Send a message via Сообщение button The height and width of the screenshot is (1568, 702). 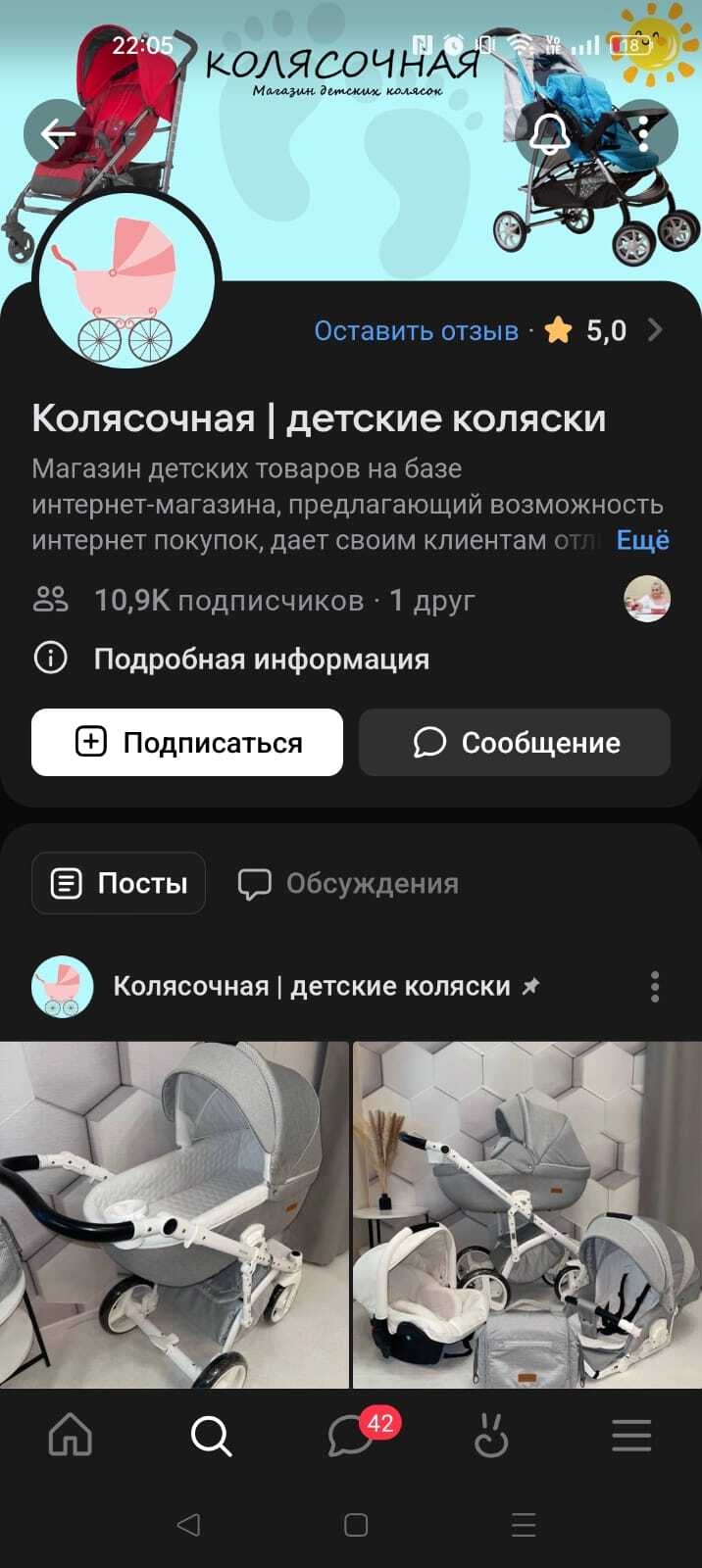pos(515,743)
